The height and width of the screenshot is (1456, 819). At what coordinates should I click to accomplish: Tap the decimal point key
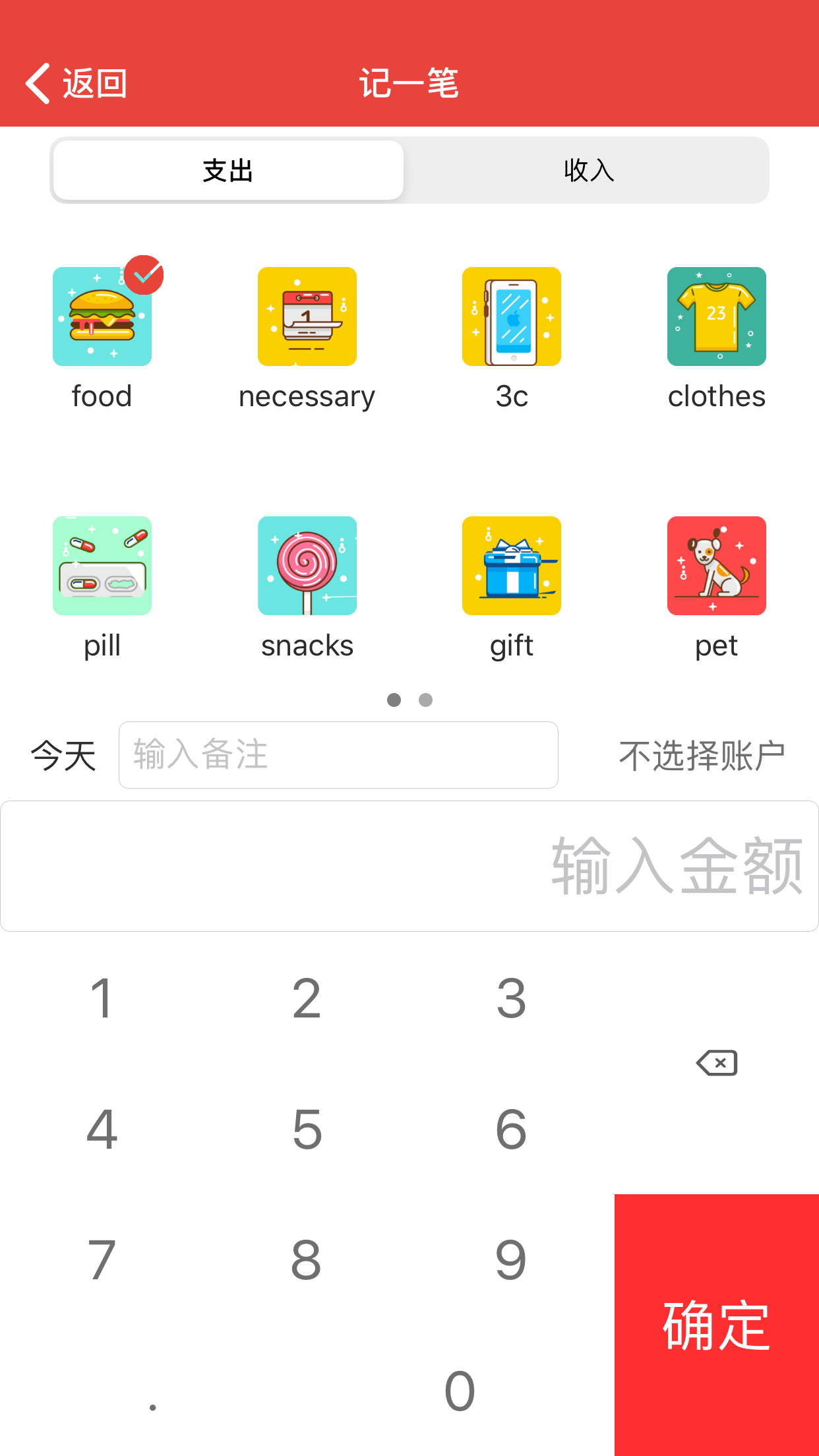[153, 1391]
